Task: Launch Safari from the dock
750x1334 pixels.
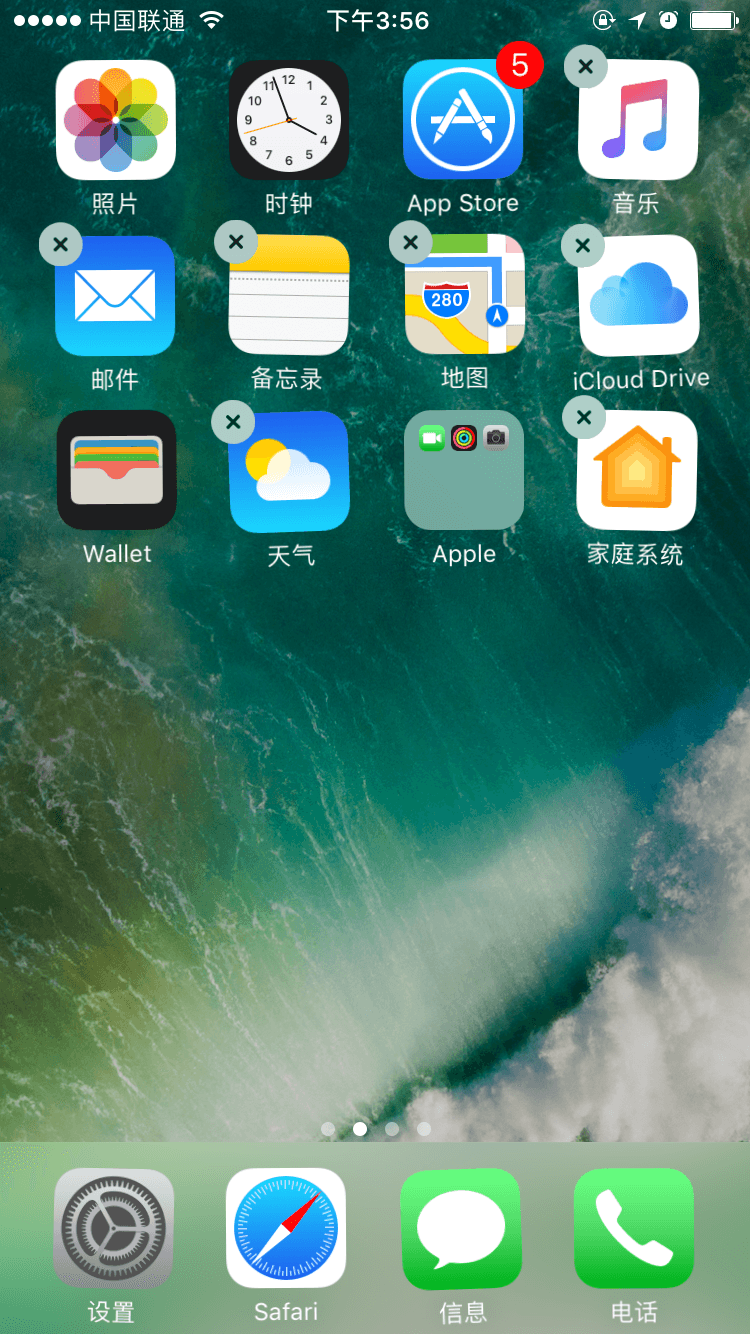Action: pyautogui.click(x=286, y=1229)
